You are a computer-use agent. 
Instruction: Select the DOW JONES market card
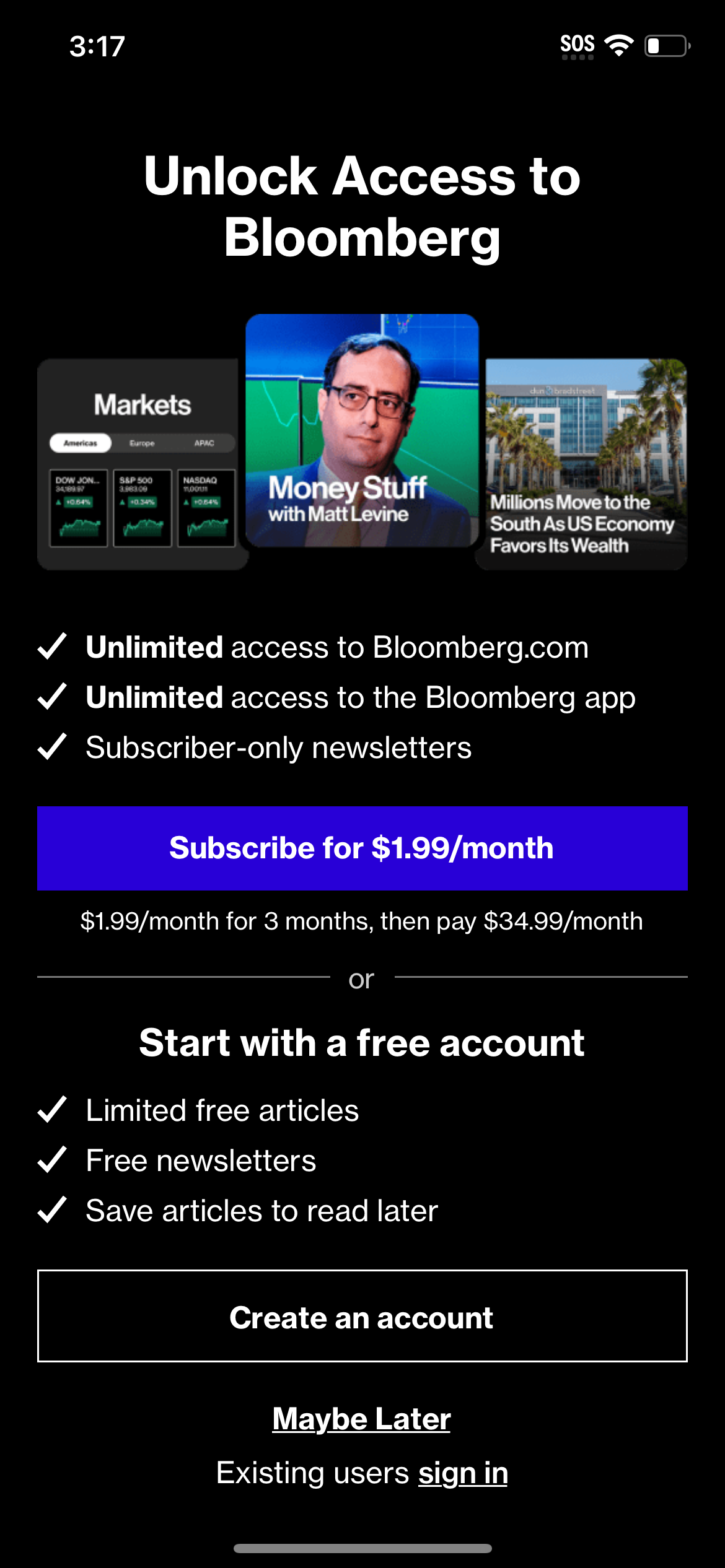coord(80,508)
